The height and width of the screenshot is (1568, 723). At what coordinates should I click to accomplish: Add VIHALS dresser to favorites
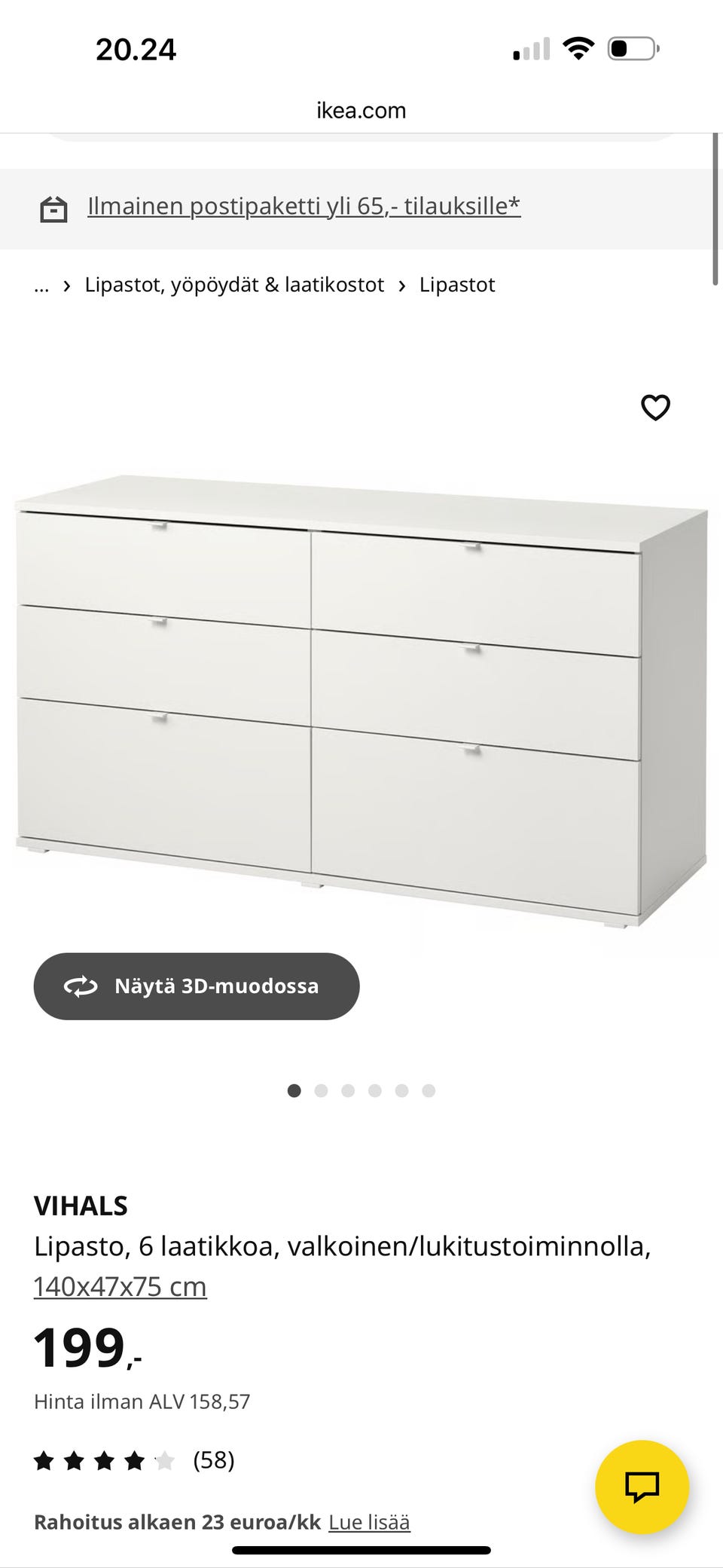[655, 408]
